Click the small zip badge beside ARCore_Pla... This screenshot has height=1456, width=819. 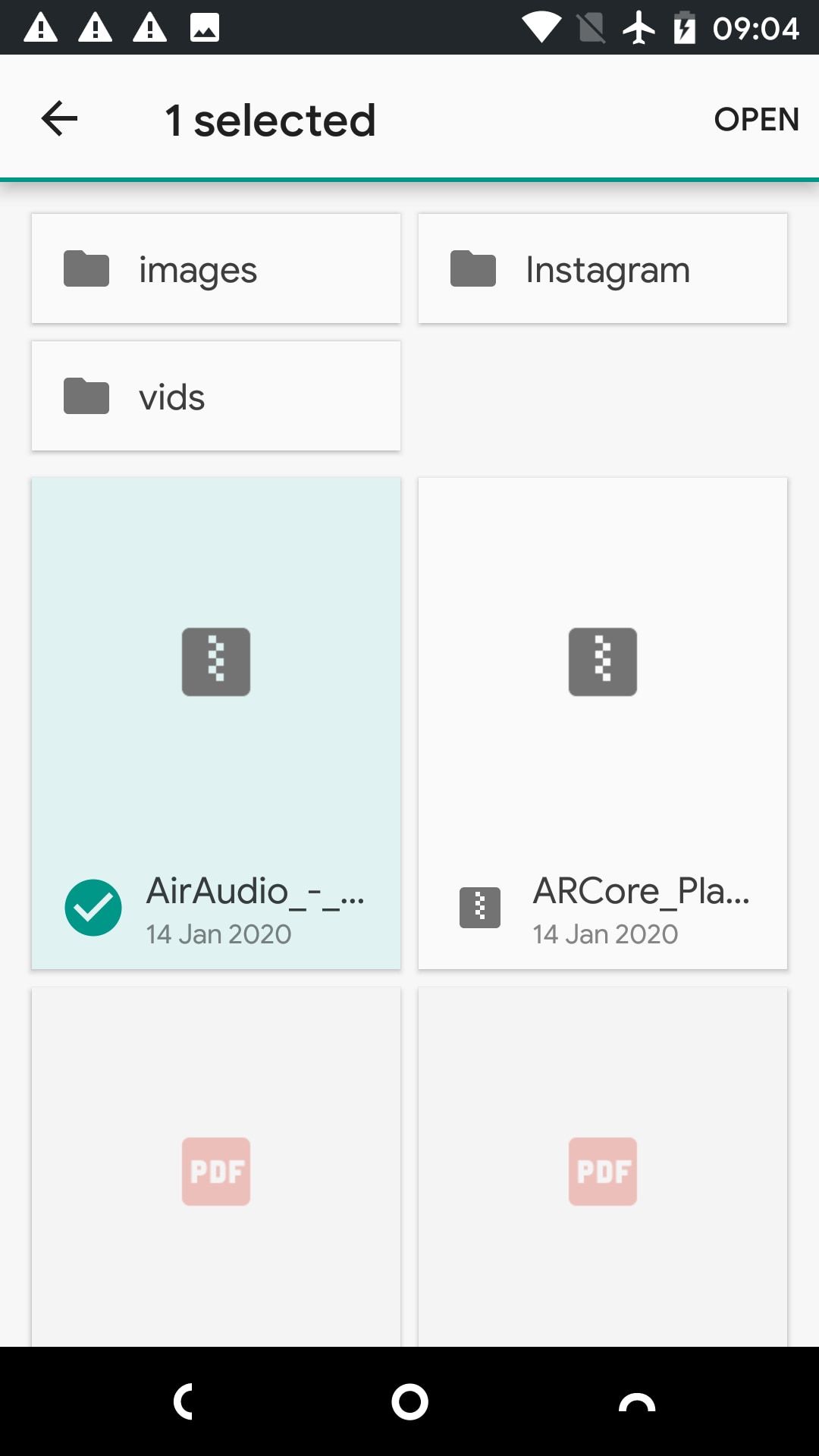point(479,907)
